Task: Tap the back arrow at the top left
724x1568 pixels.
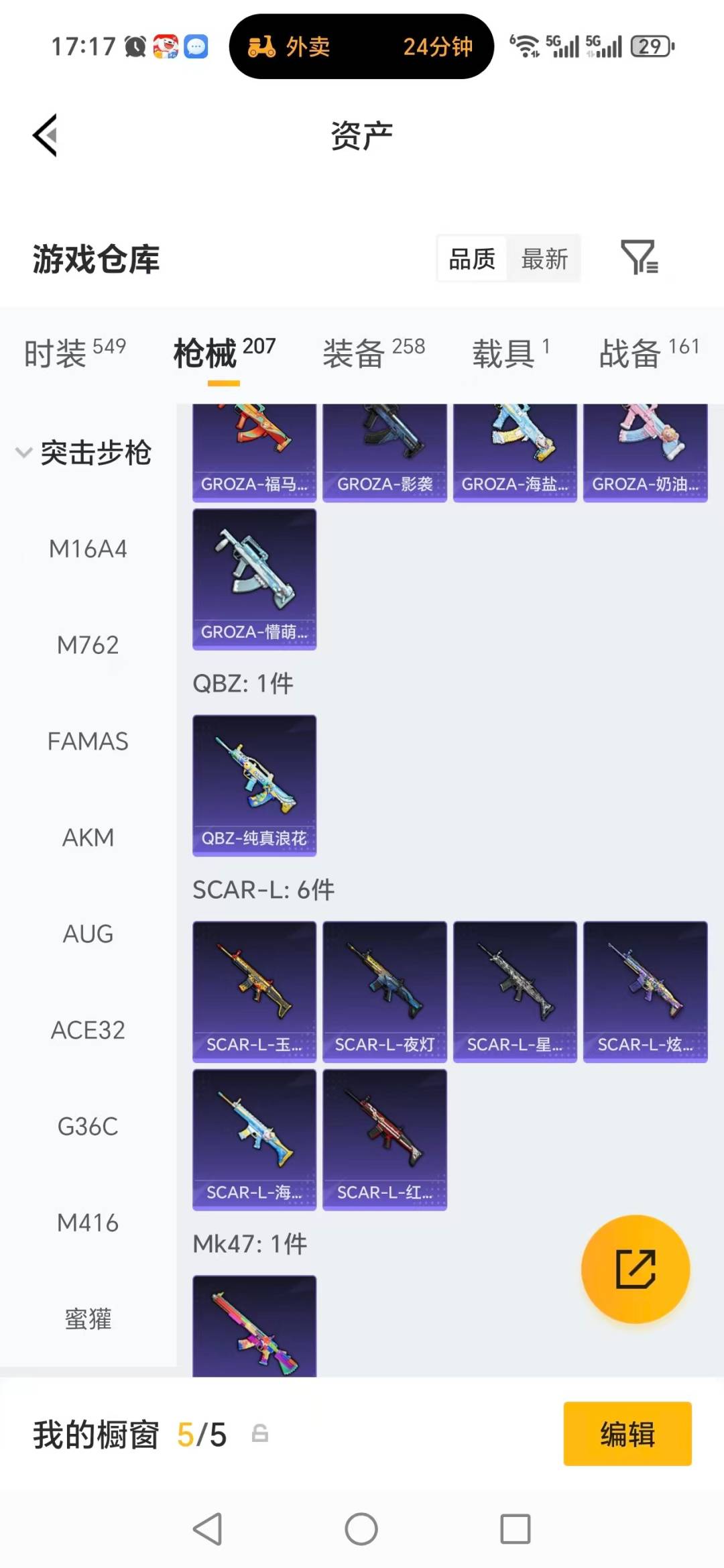Action: tap(44, 134)
